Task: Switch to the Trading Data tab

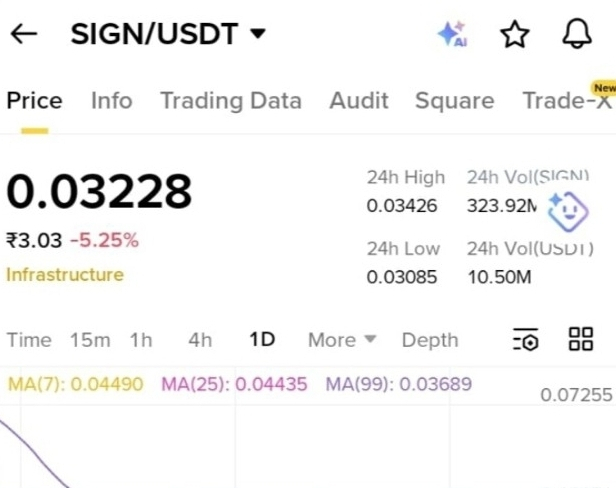Action: (230, 101)
